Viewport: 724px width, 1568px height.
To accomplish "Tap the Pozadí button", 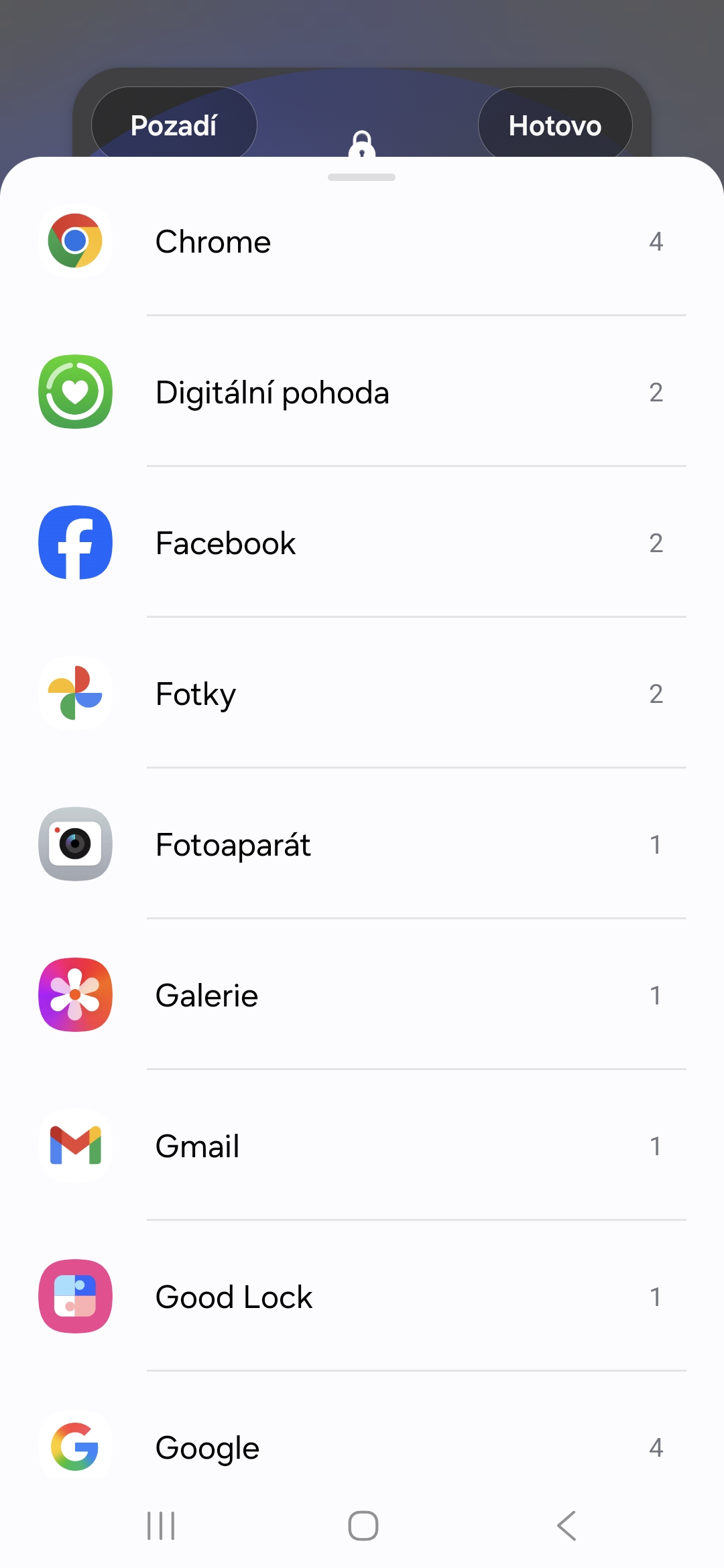I will click(174, 125).
